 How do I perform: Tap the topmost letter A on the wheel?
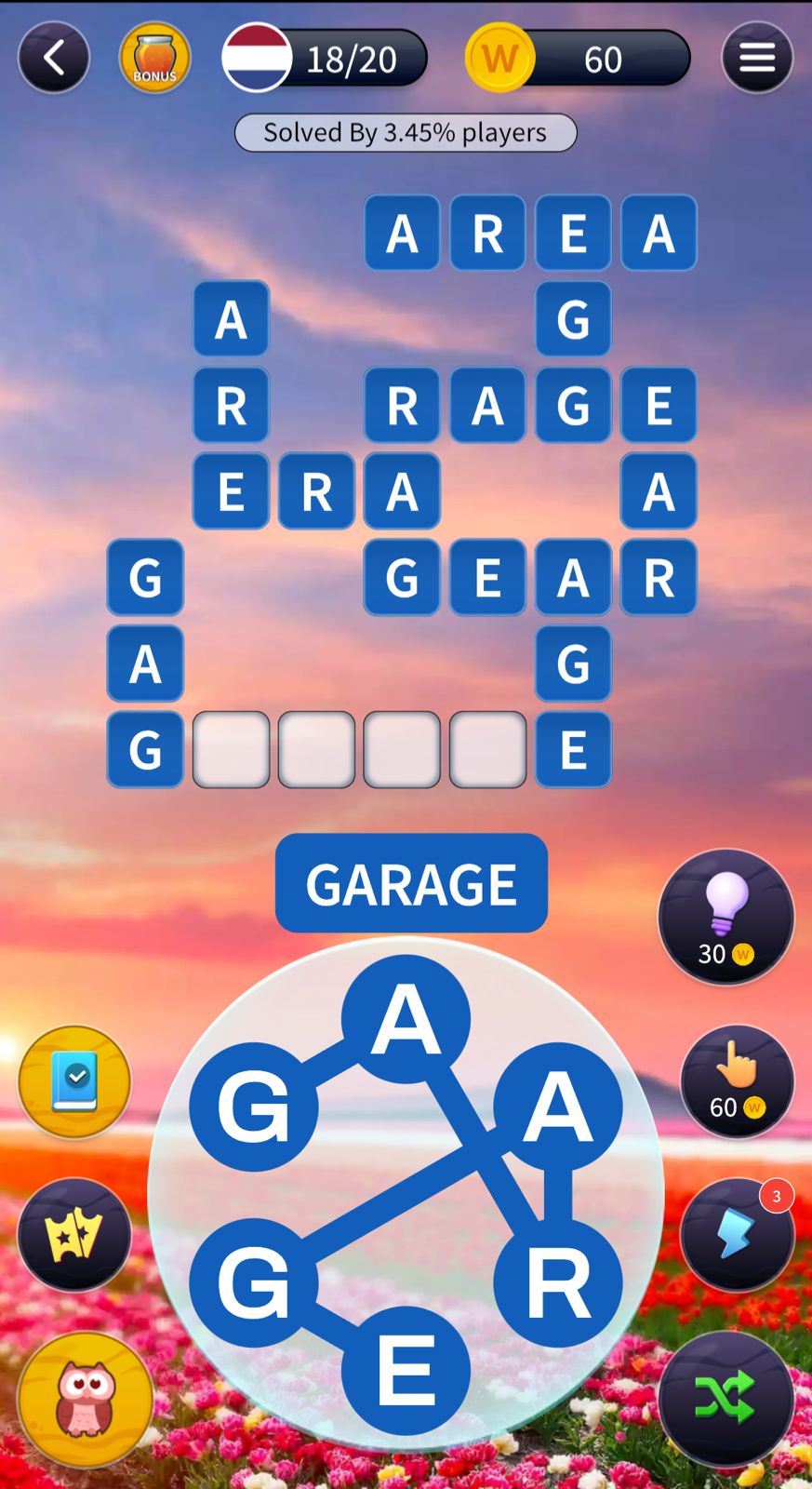point(406,1018)
